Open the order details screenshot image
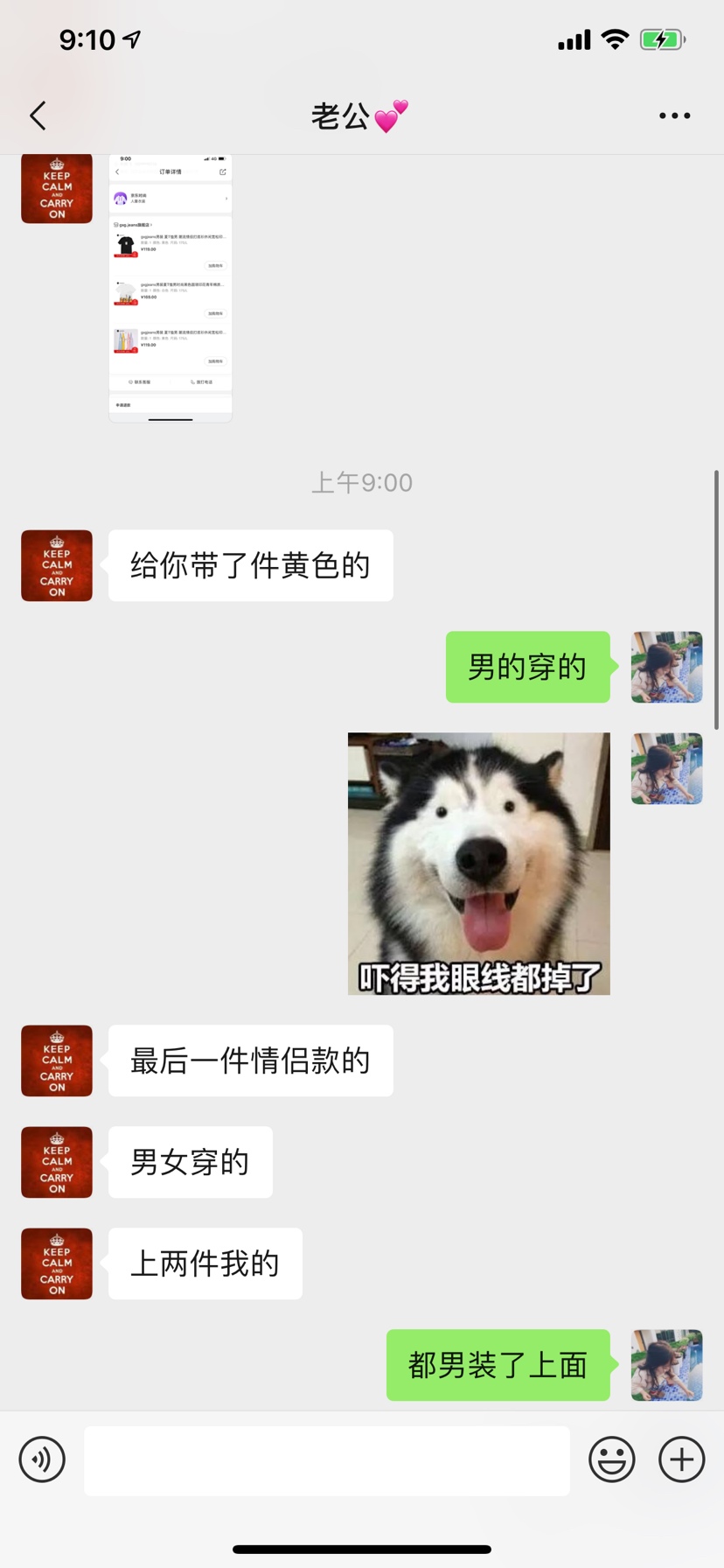 171,289
